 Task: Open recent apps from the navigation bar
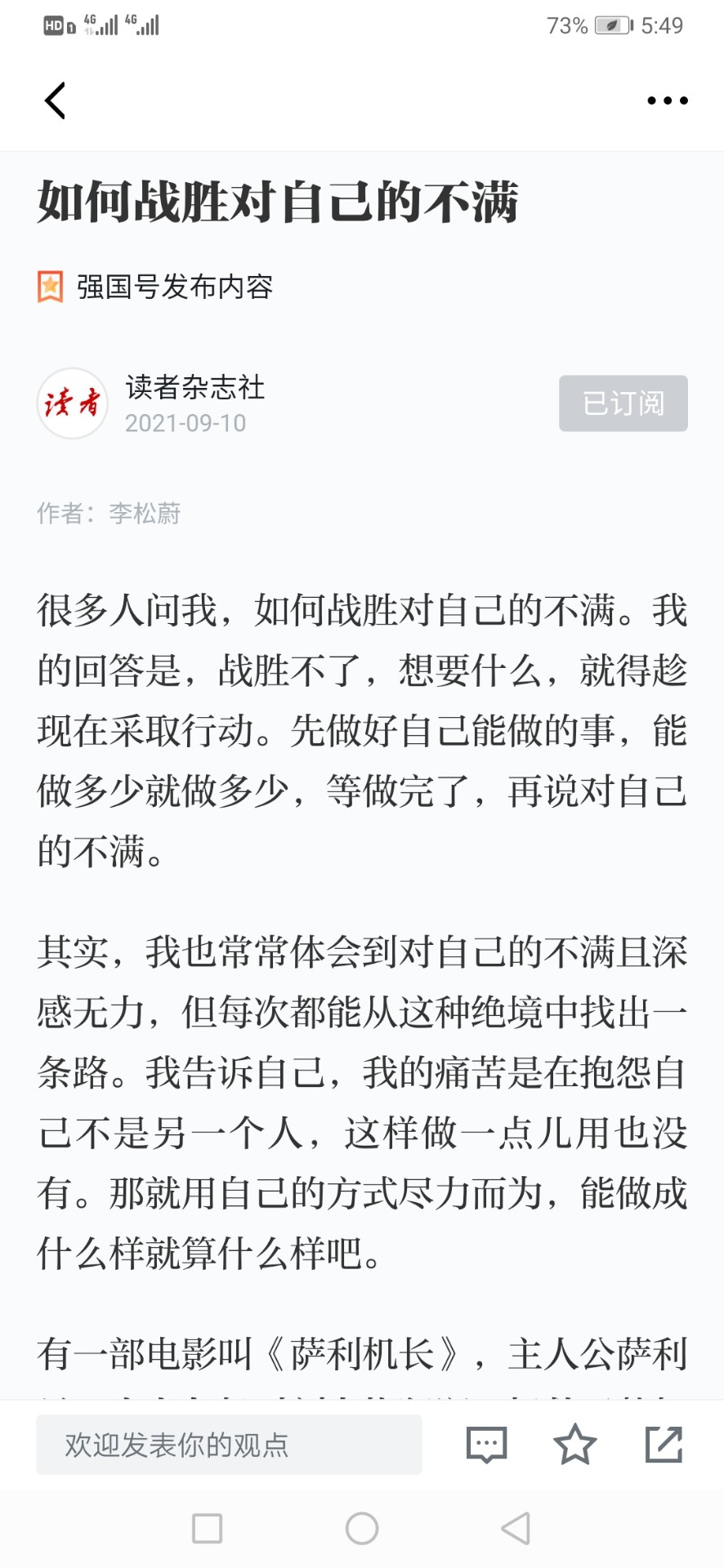coord(208,1529)
